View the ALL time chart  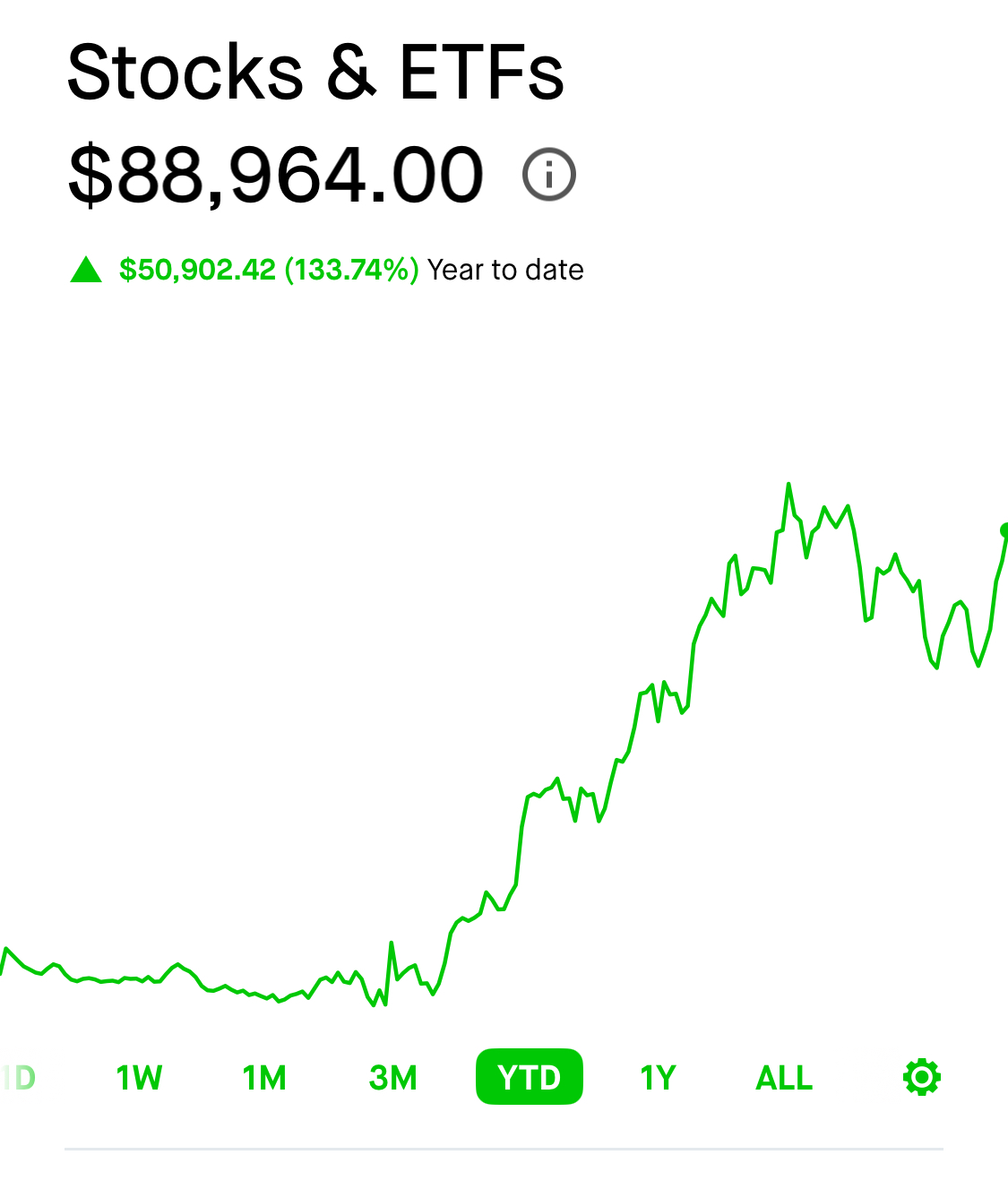tap(784, 1078)
